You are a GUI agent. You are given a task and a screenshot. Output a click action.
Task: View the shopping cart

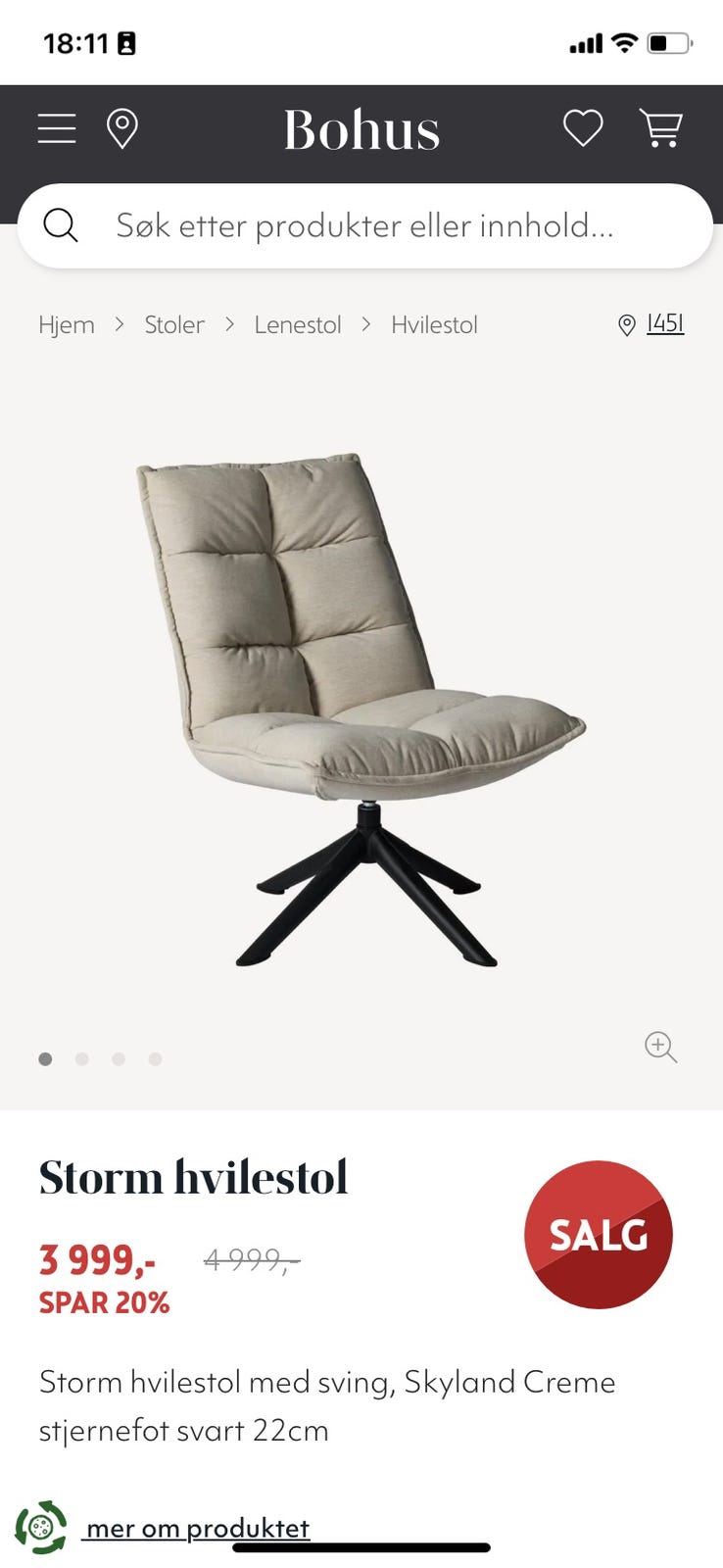tap(660, 128)
